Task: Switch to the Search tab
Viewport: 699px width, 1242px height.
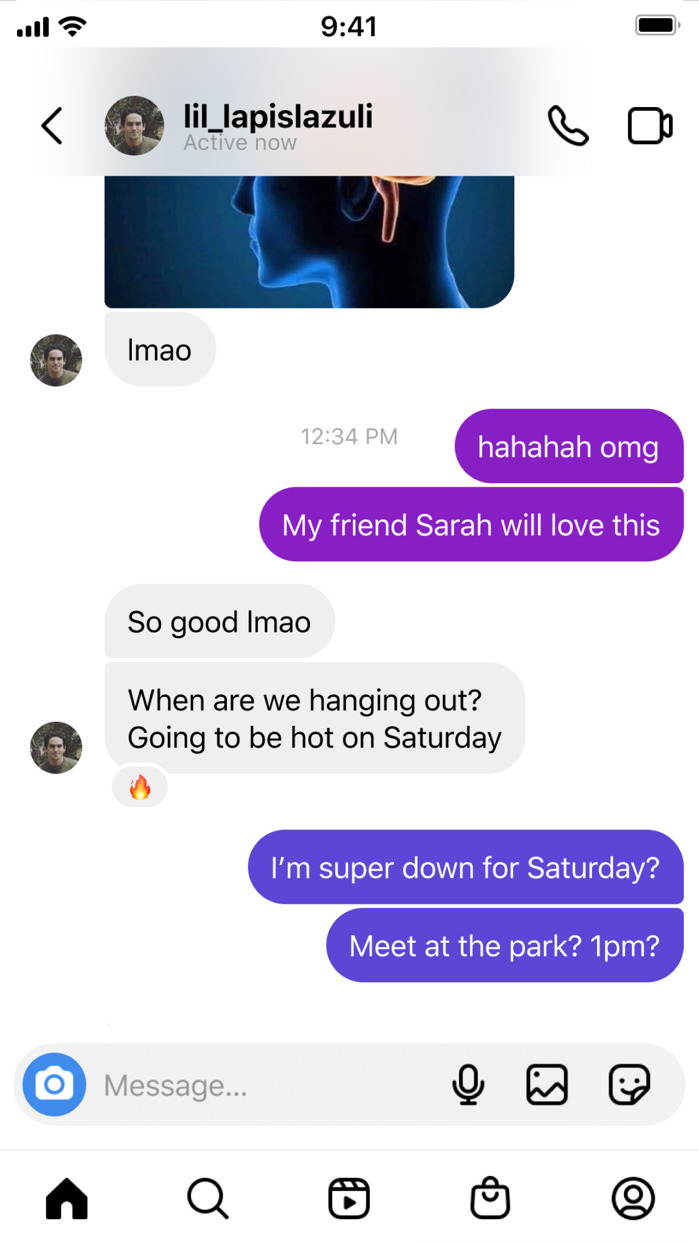Action: 208,1198
